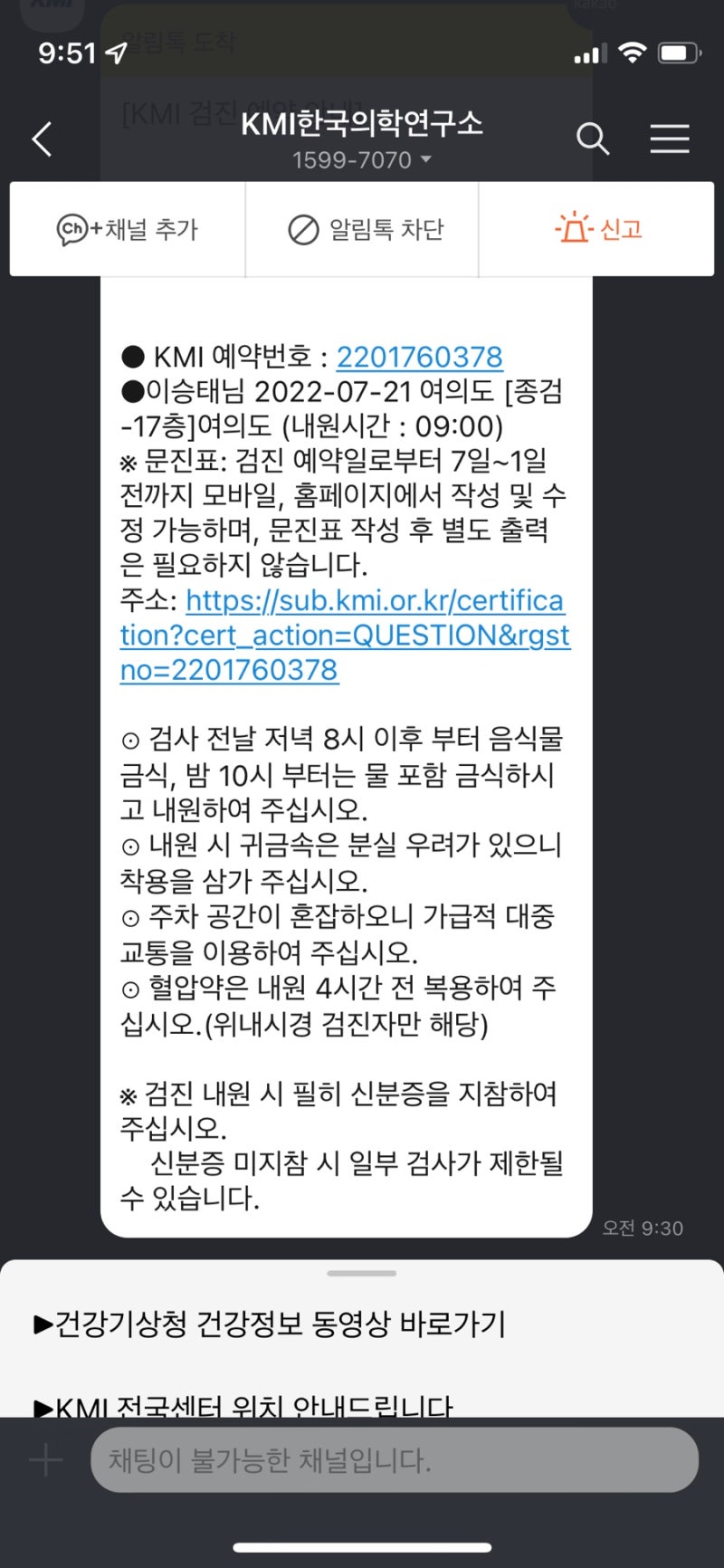Open the hamburger menu
Image resolution: width=724 pixels, height=1568 pixels.
coord(670,139)
